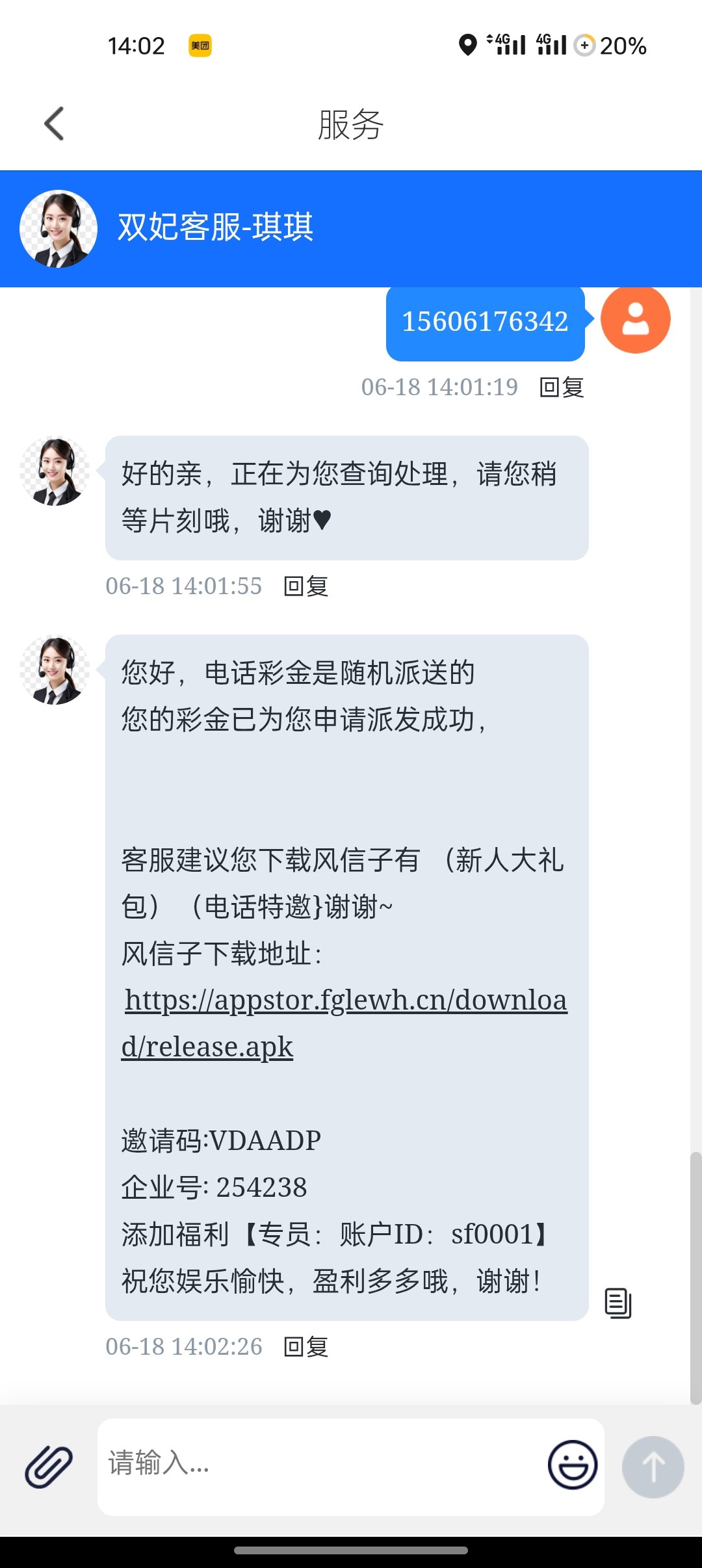Tap 回复 under the 14:01:19 message
The width and height of the screenshot is (702, 1568).
tap(562, 387)
